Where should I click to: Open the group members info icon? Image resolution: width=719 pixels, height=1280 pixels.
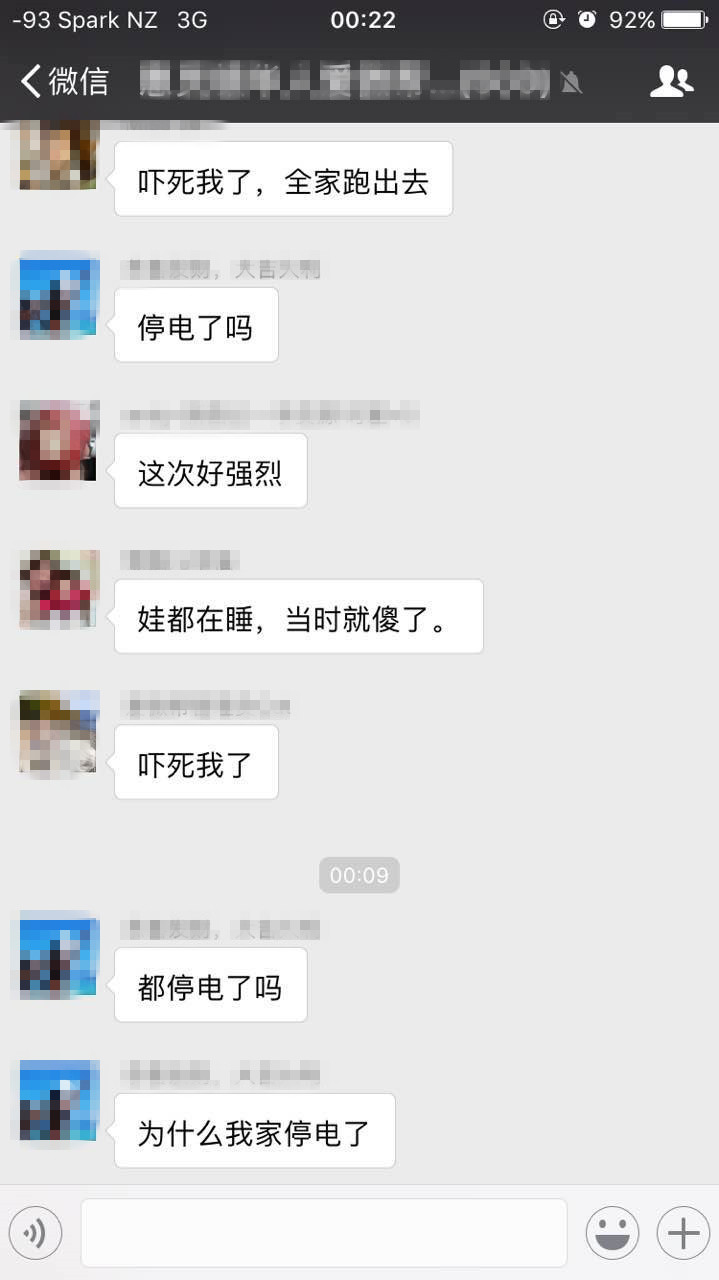671,82
